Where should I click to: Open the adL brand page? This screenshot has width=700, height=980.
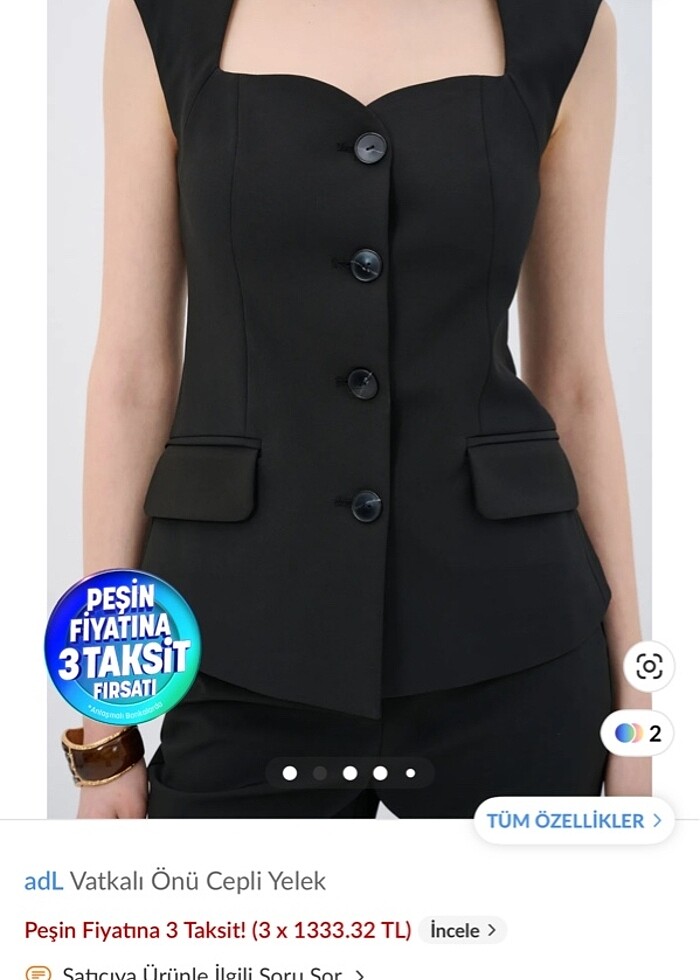tap(43, 881)
